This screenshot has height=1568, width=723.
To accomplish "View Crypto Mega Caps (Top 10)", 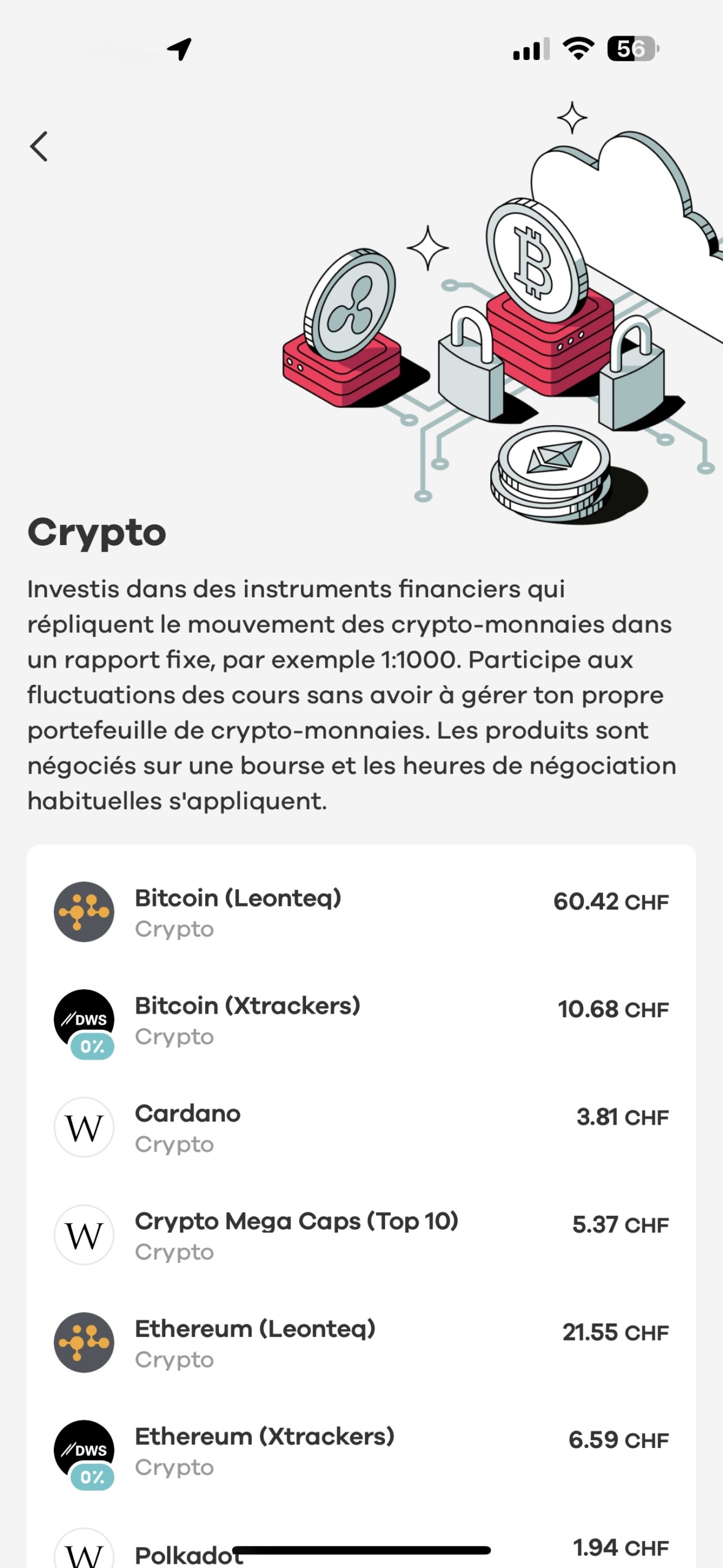I will coord(361,1235).
